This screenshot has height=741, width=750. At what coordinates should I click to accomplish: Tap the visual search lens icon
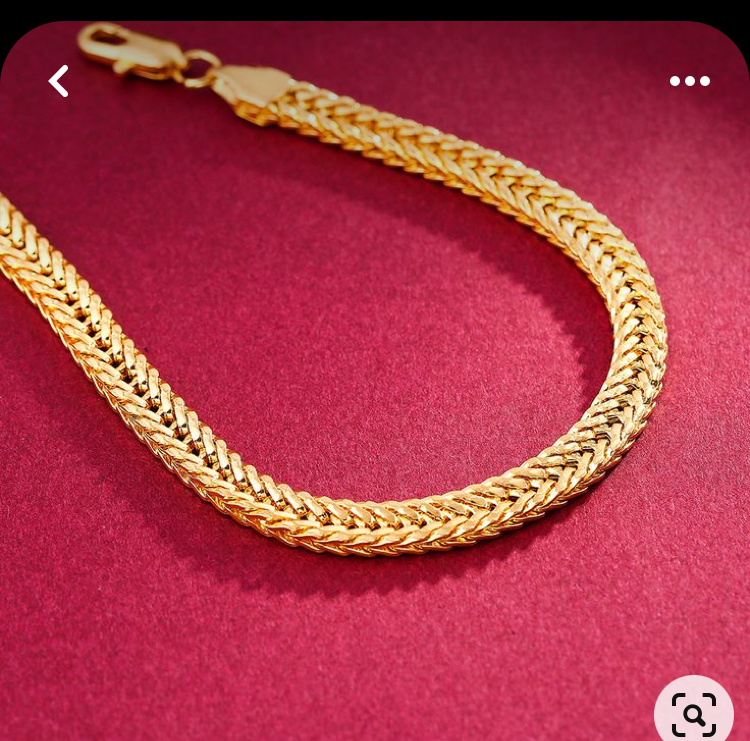[694, 714]
